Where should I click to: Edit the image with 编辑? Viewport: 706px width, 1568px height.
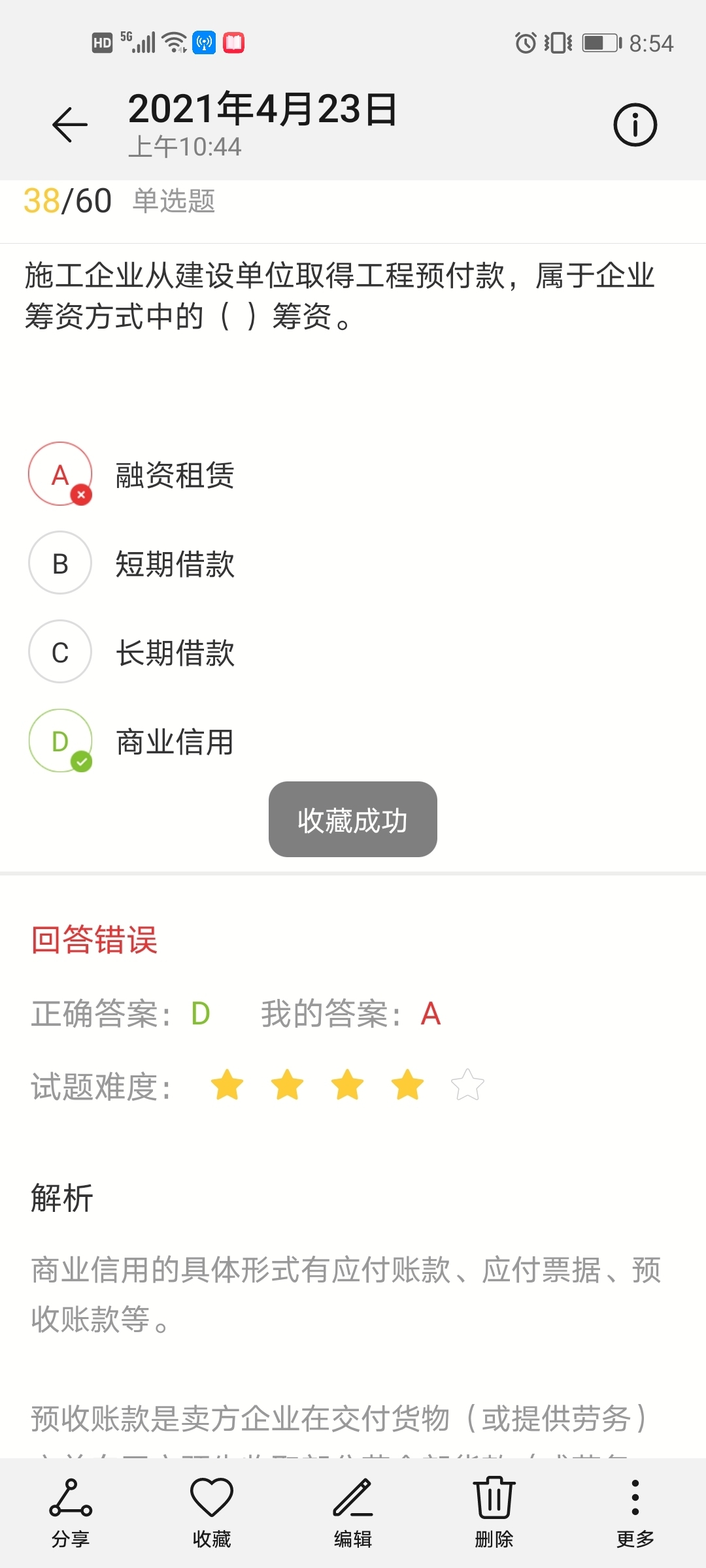(x=353, y=1512)
